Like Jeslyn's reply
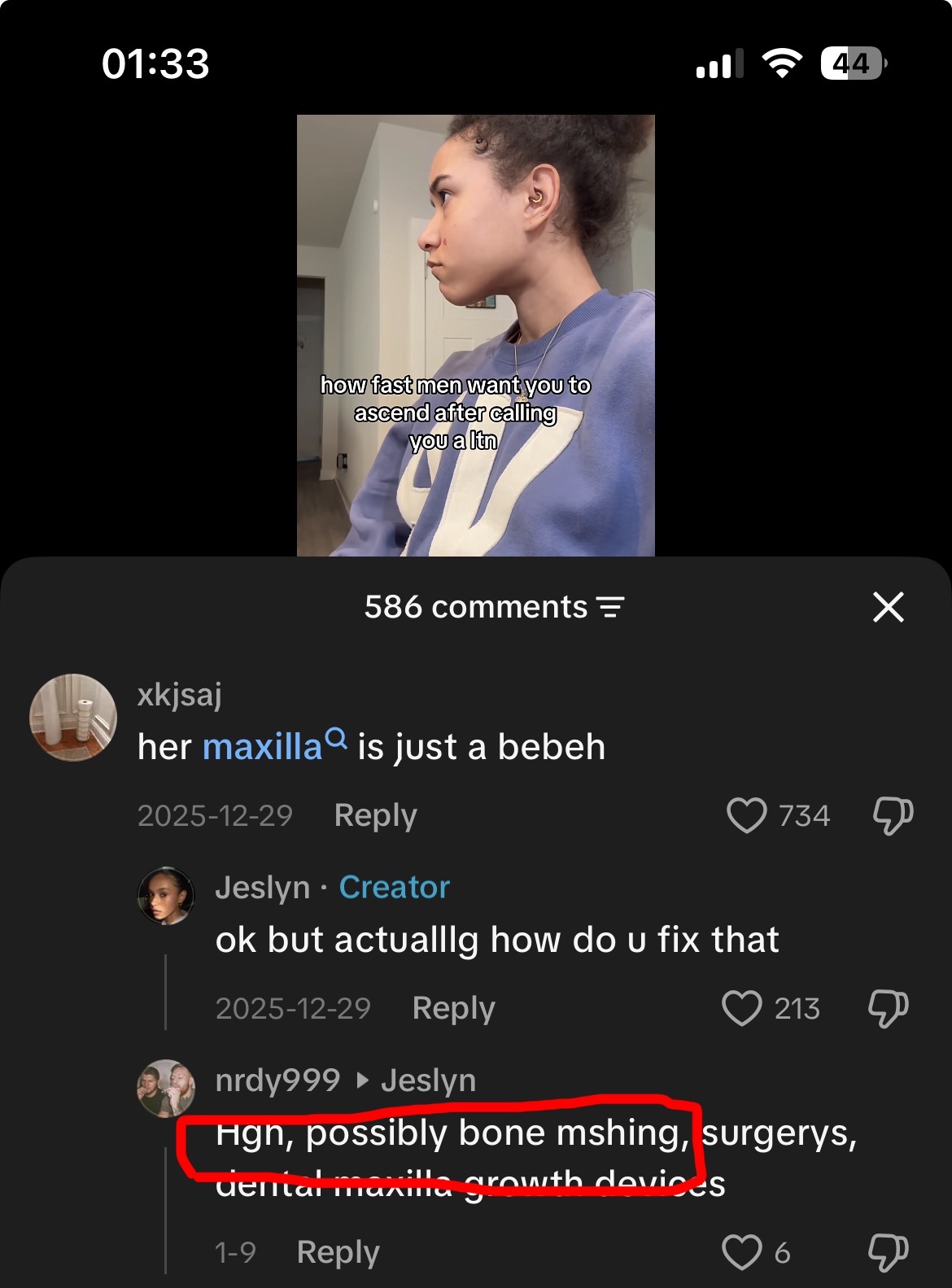This screenshot has height=1288, width=952. point(741,1008)
